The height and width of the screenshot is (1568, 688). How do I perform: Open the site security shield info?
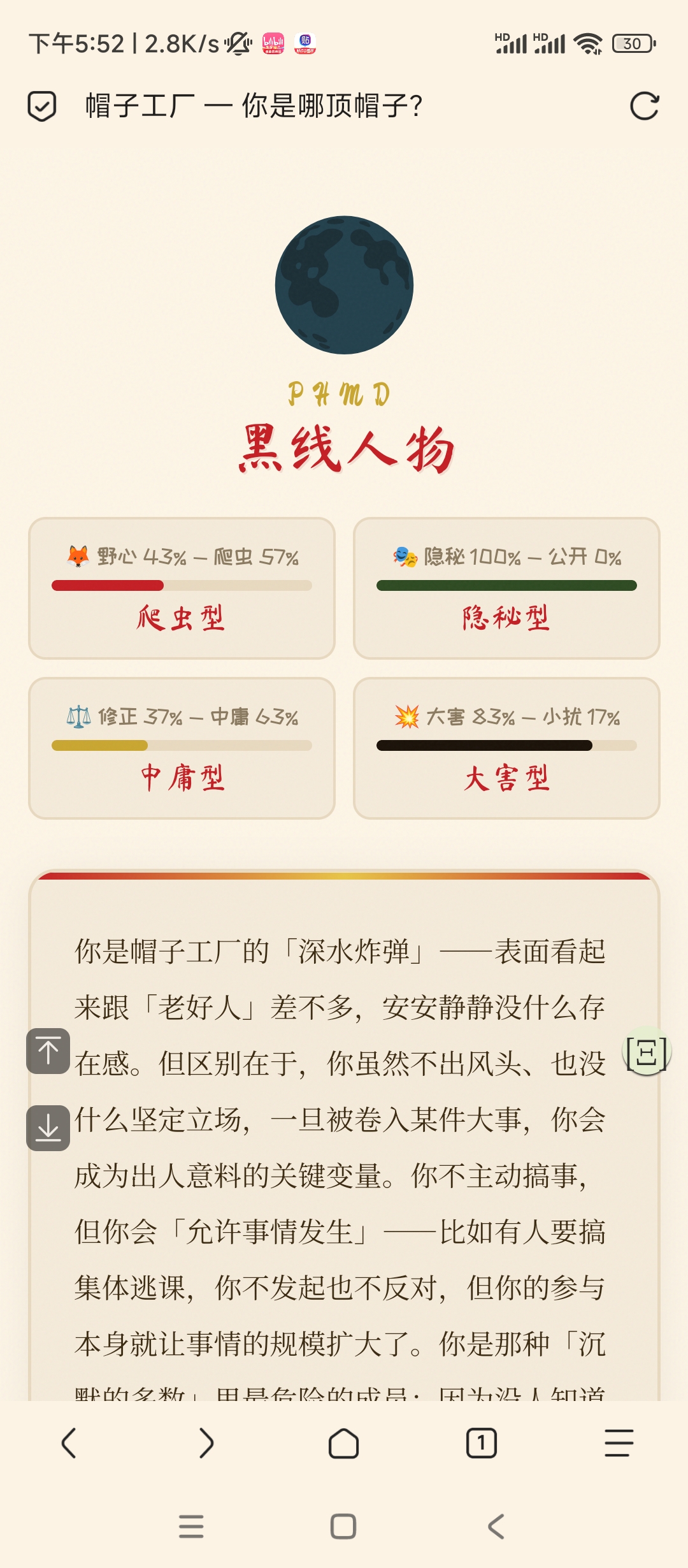click(x=42, y=106)
